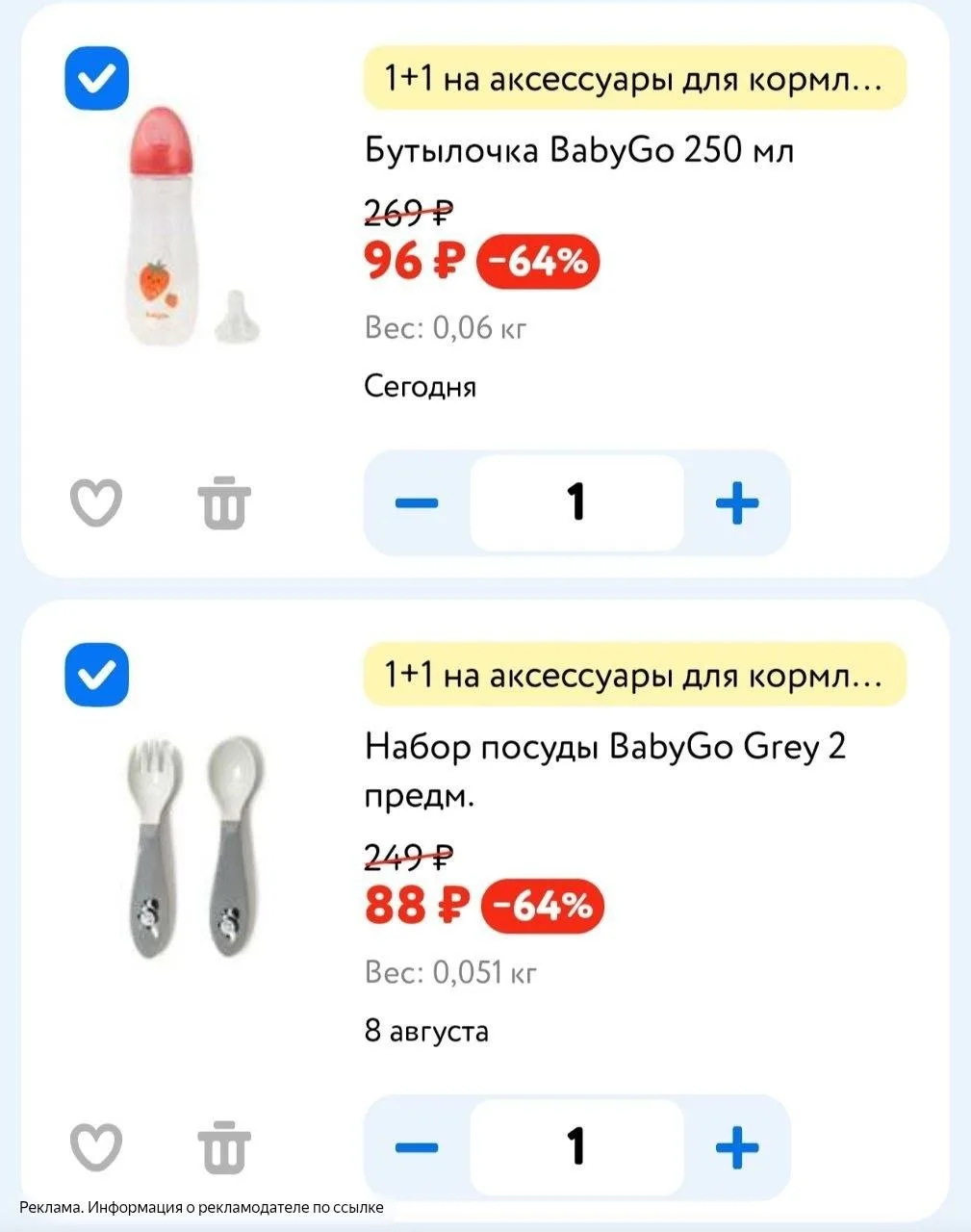Edit the cutlery set quantity field

coord(576,1147)
